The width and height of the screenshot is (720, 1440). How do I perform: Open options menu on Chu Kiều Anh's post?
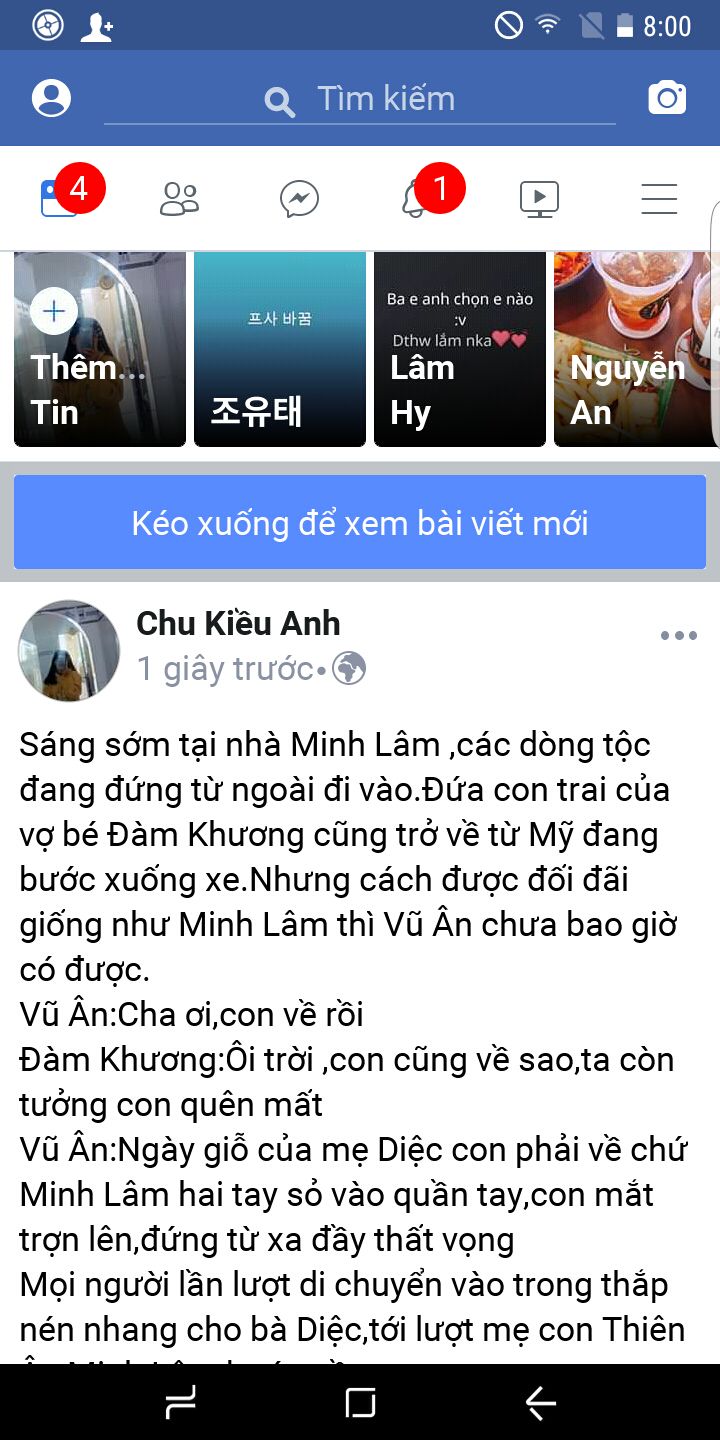678,636
